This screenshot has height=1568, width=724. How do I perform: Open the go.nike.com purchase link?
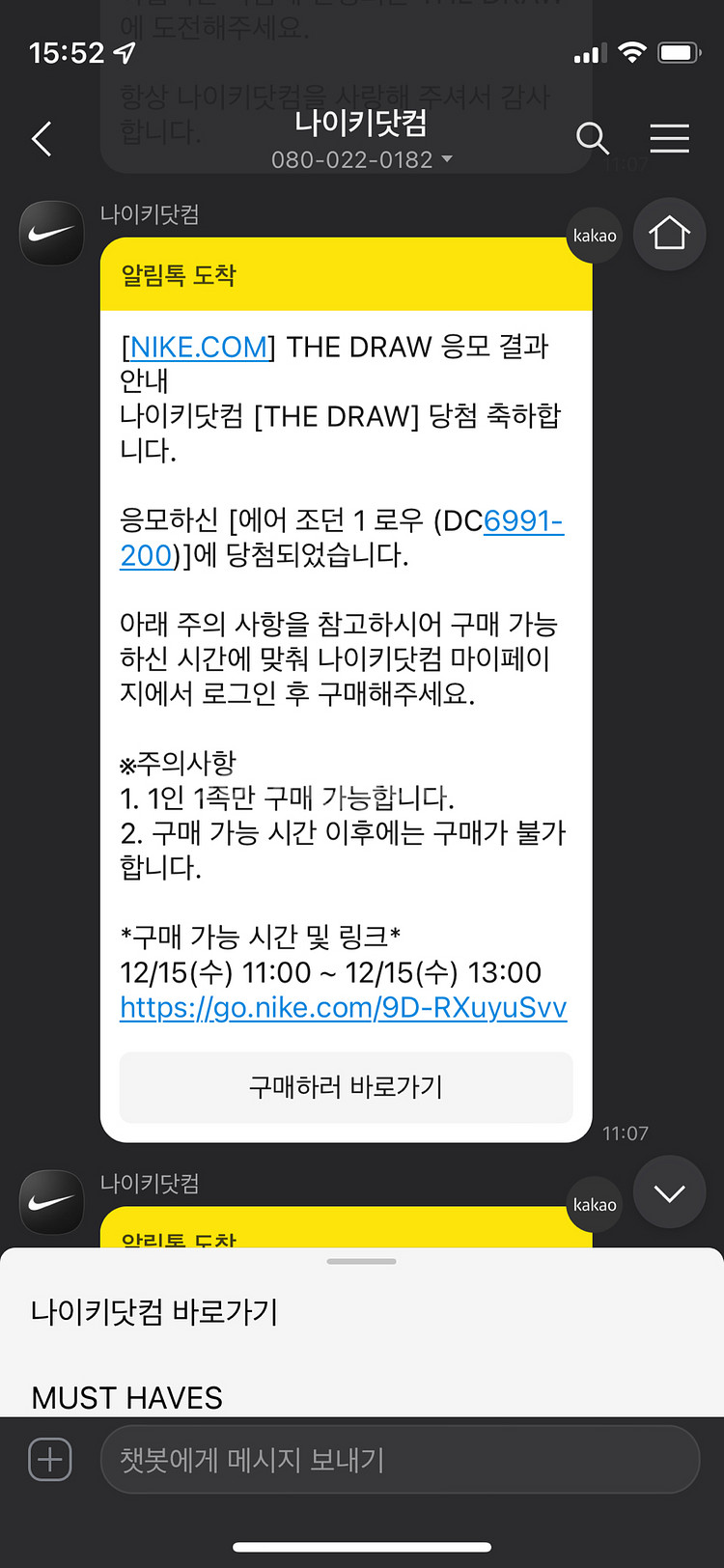click(x=344, y=1007)
